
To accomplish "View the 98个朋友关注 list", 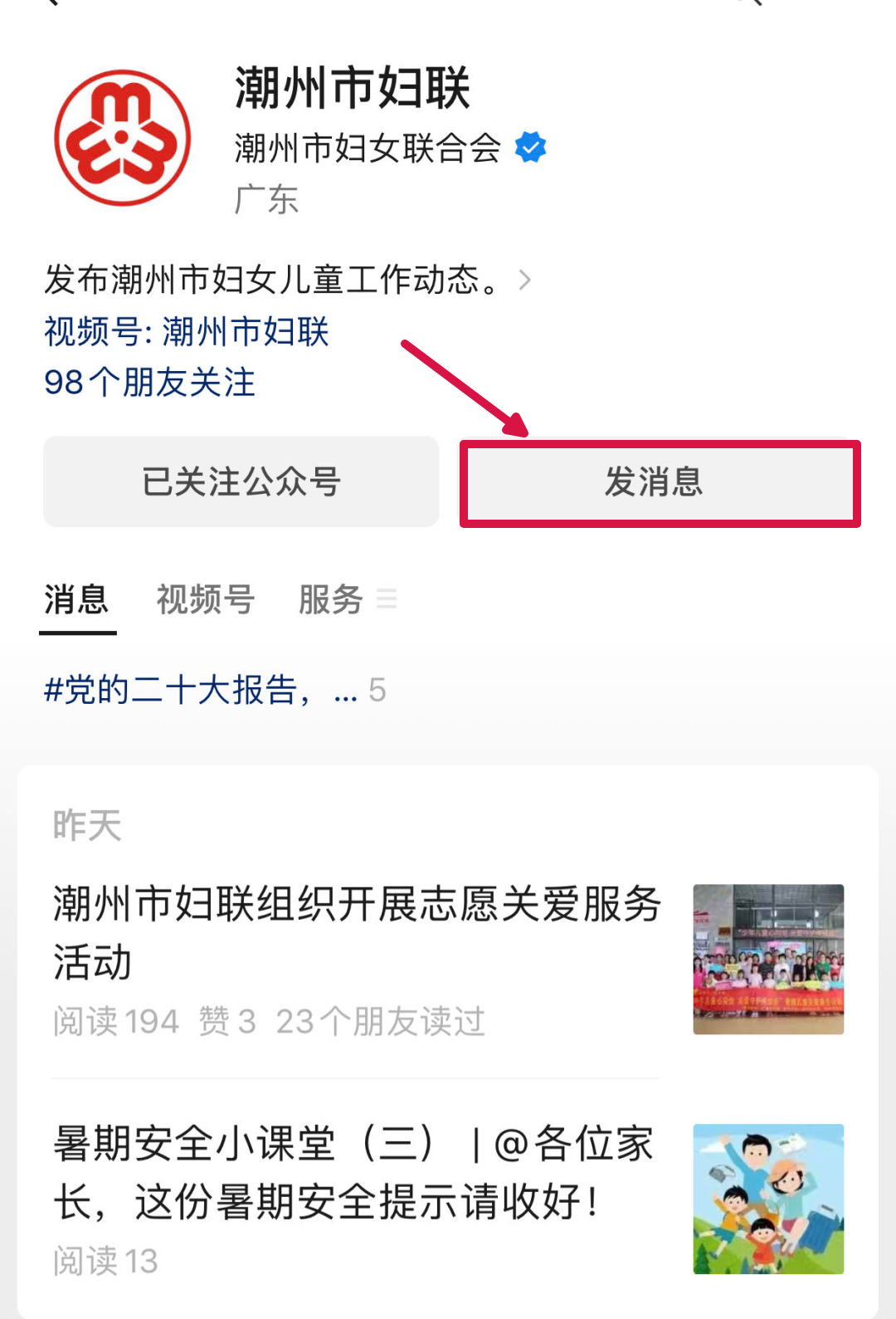I will (x=149, y=383).
